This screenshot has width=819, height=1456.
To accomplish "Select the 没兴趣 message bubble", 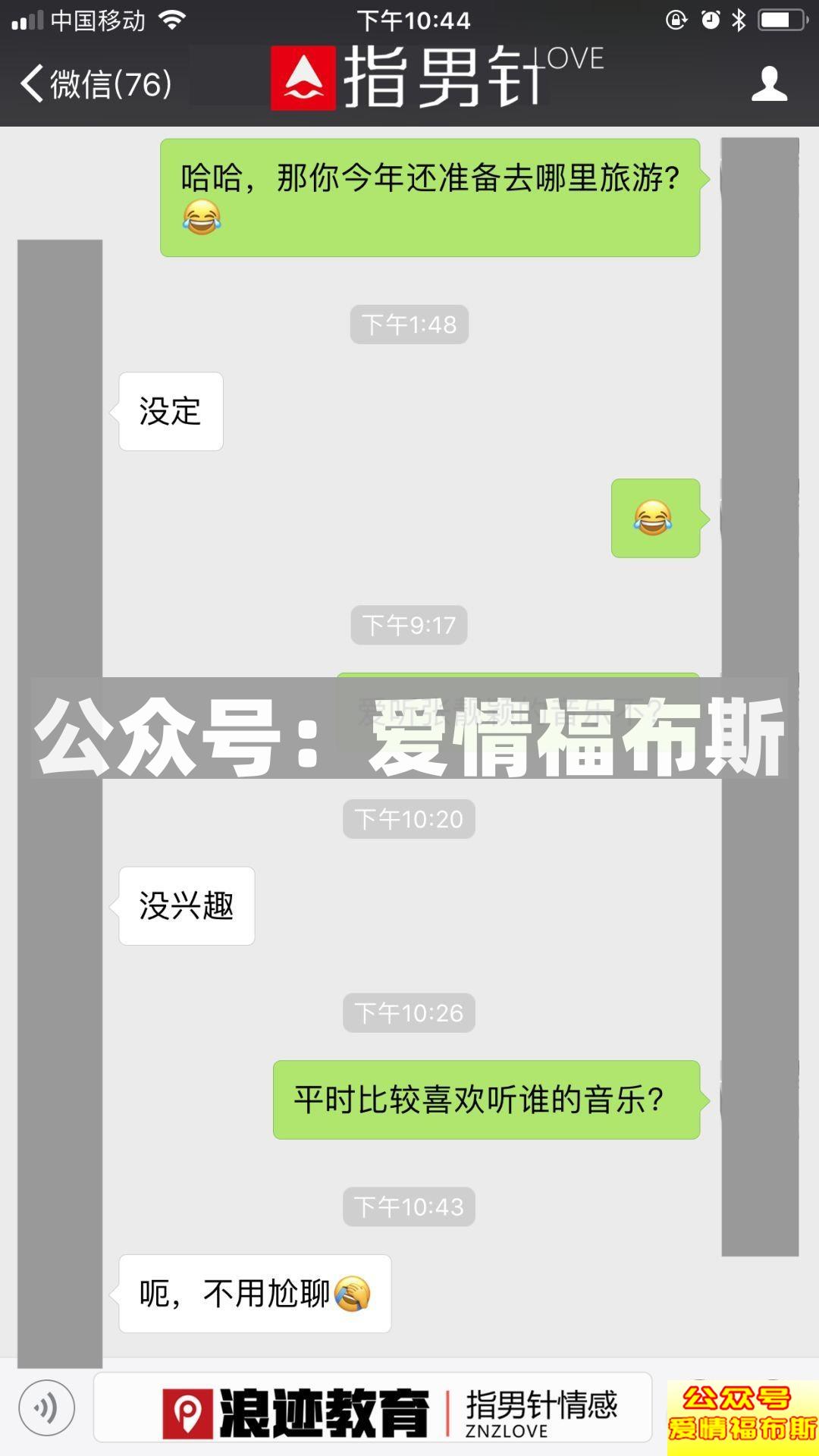I will click(185, 905).
